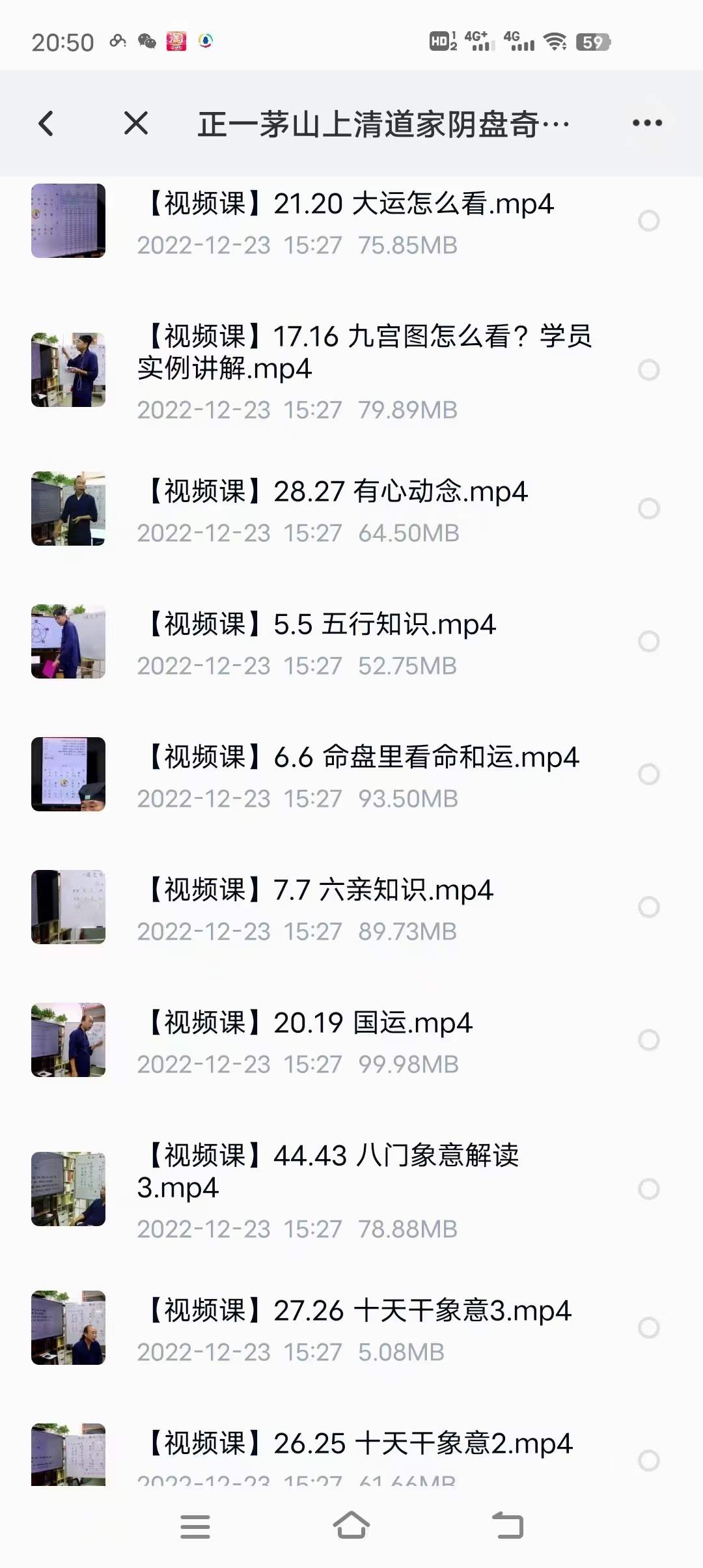Open the more options menu
This screenshot has width=703, height=1568.
click(646, 123)
